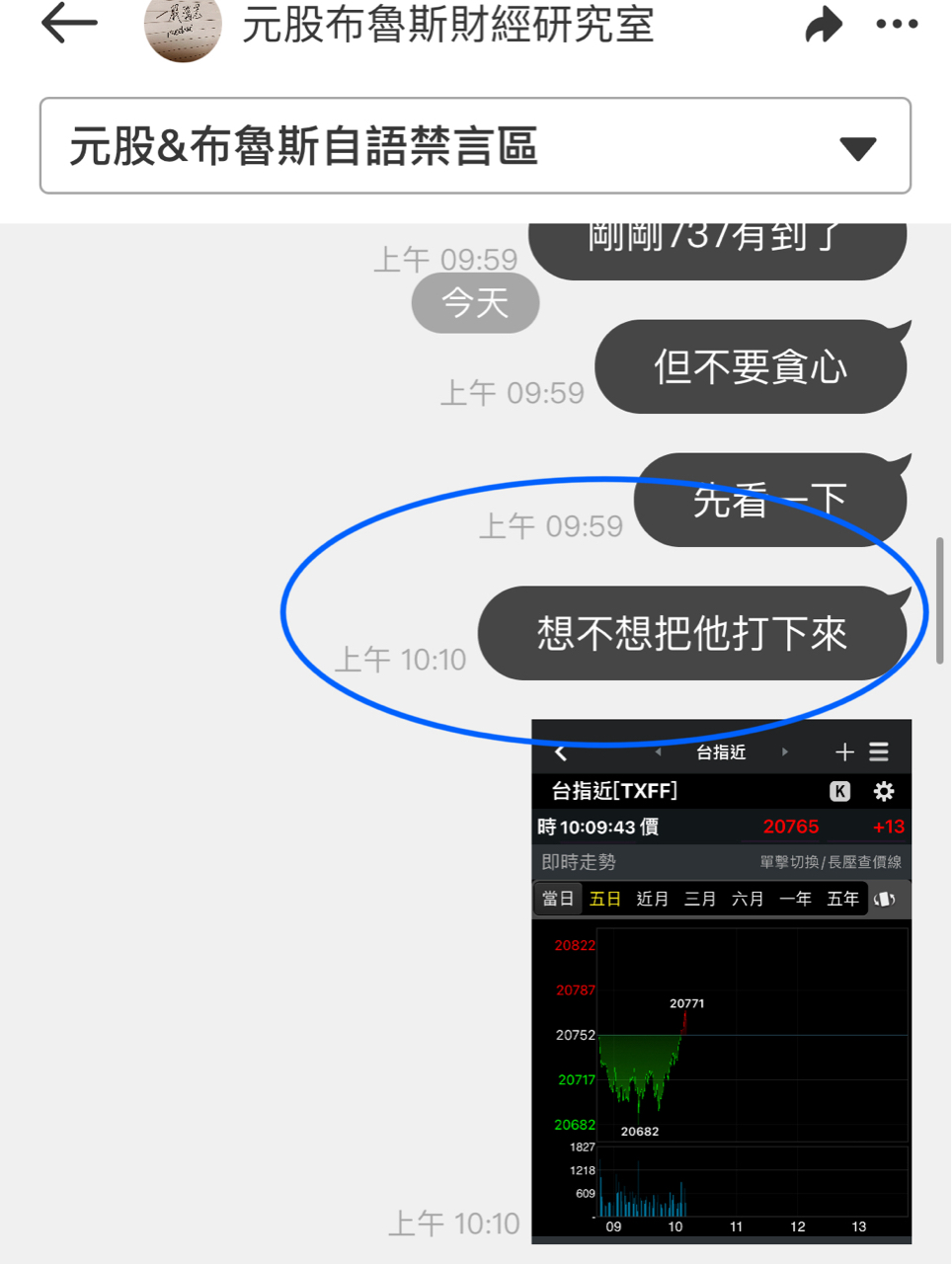
Task: Toggle candlestick mode with the K button
Action: click(x=837, y=791)
